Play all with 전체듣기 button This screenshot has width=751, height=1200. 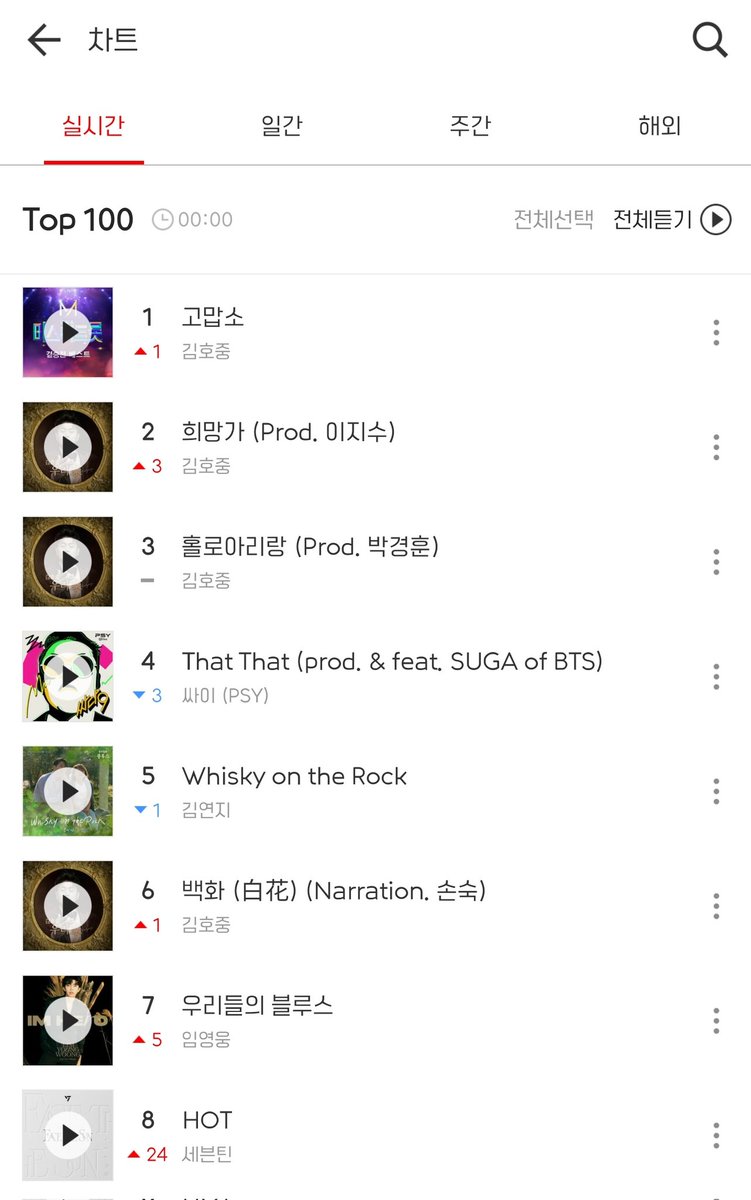(672, 219)
